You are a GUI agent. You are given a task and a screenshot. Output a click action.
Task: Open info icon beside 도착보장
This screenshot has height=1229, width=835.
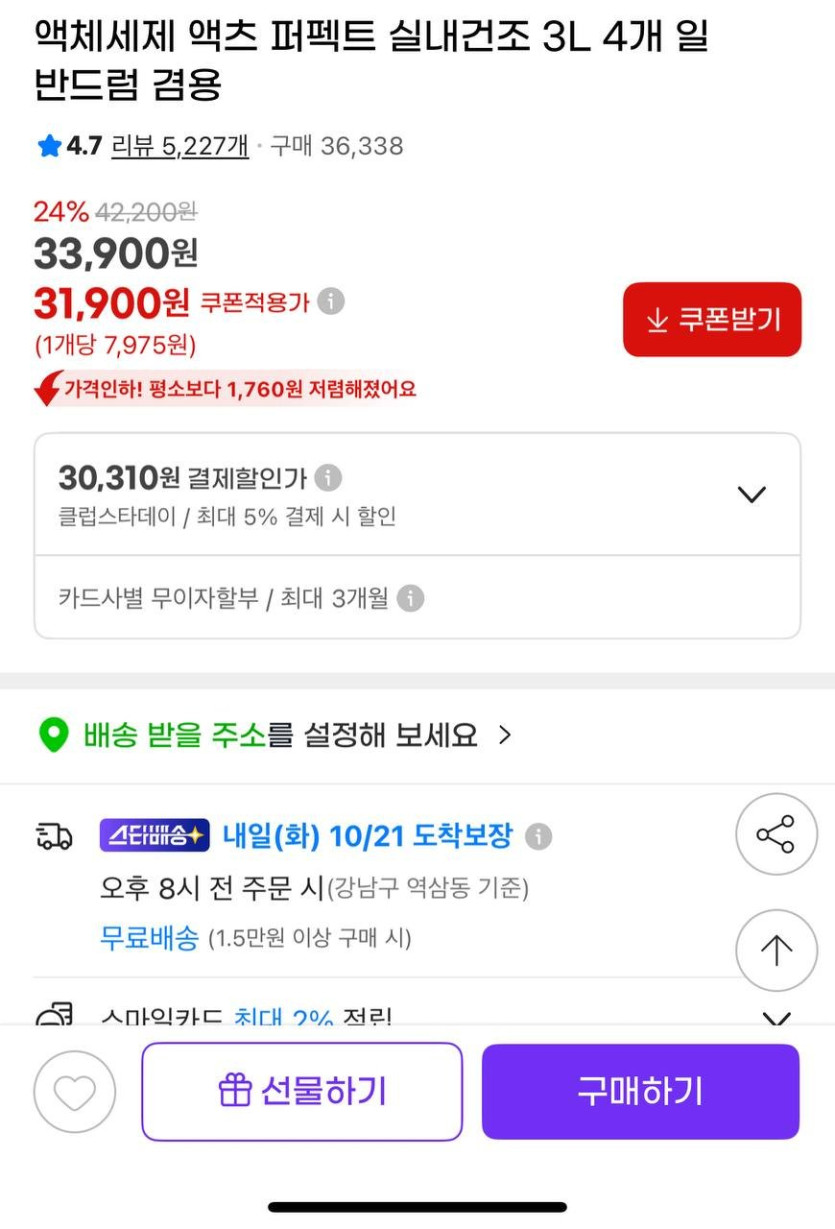pyautogui.click(x=539, y=836)
